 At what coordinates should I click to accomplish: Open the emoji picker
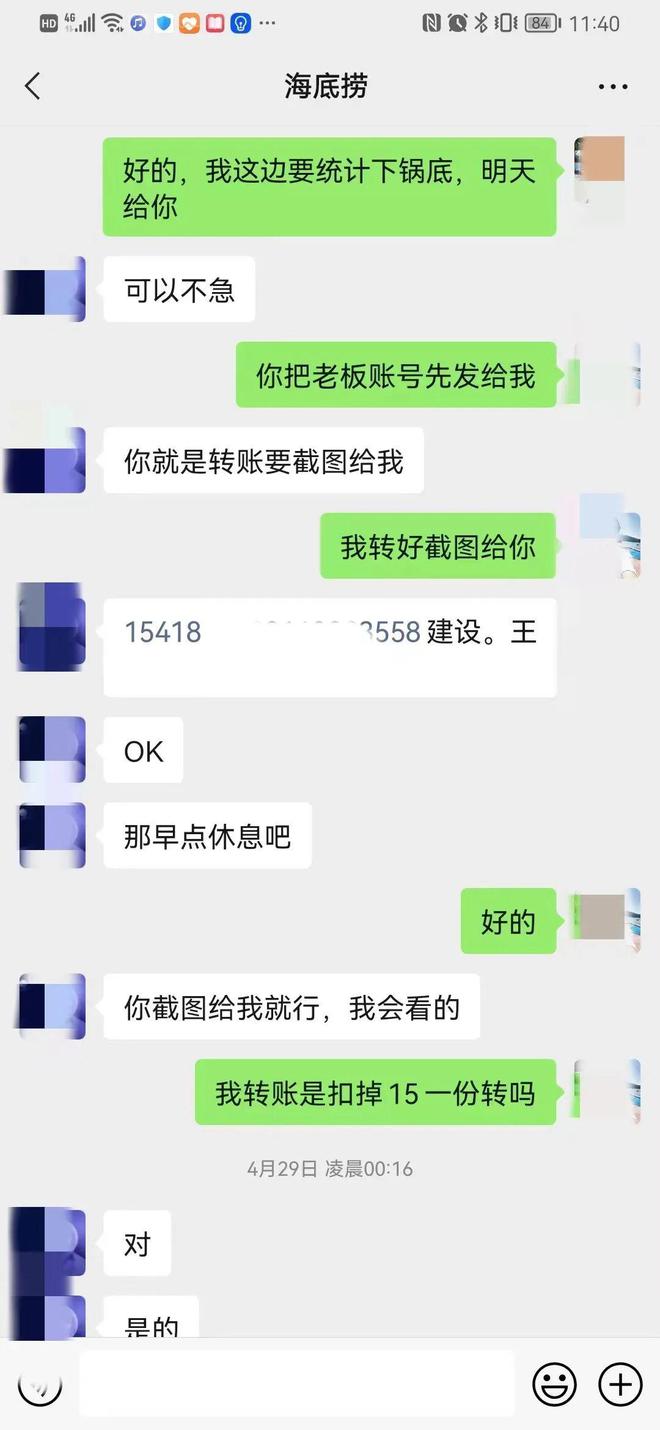coord(553,1385)
